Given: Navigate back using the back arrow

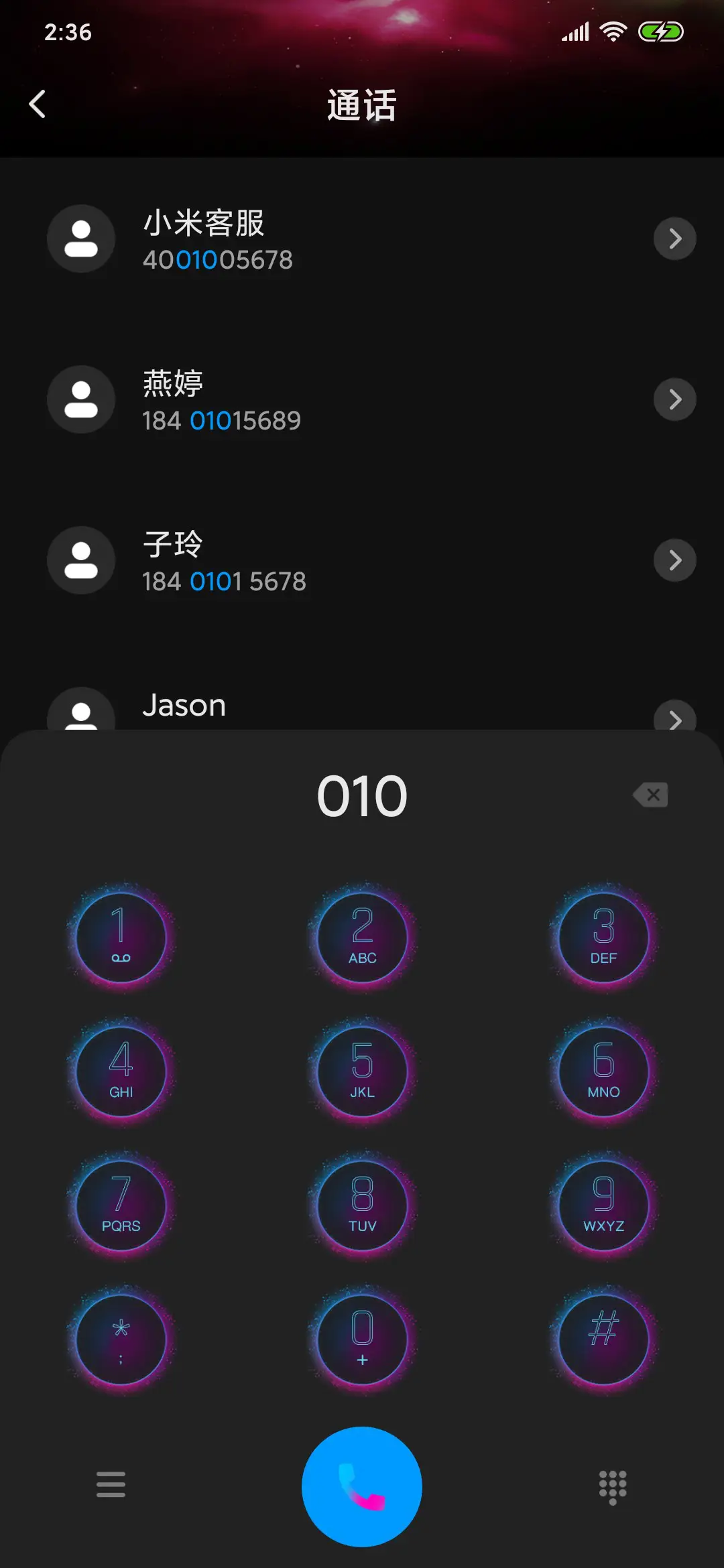Looking at the screenshot, I should click(38, 104).
